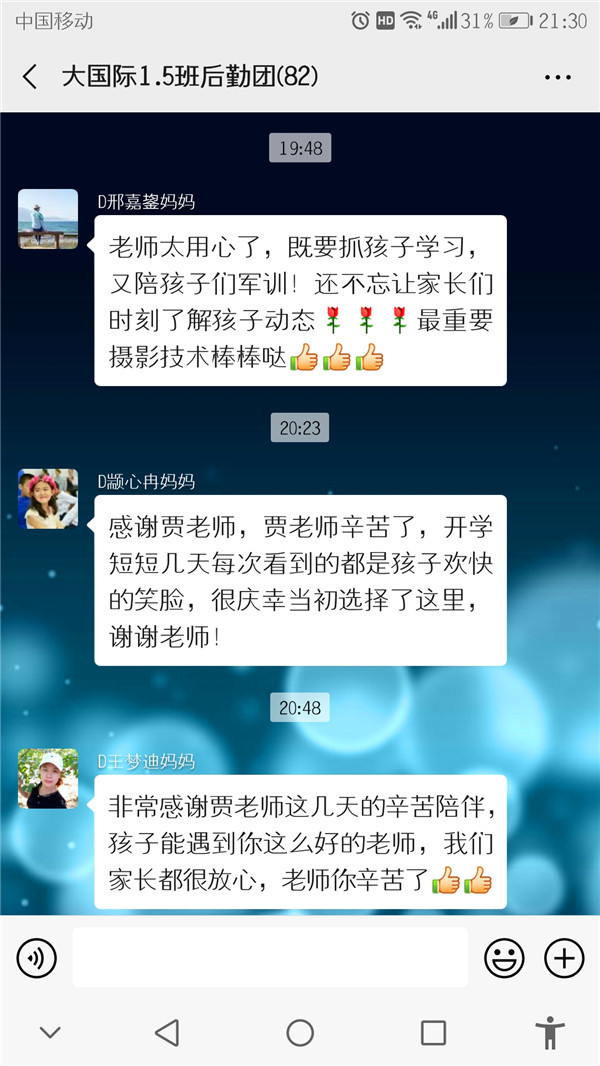The image size is (600, 1066).
Task: Go back from the group chat
Action: click(30, 77)
